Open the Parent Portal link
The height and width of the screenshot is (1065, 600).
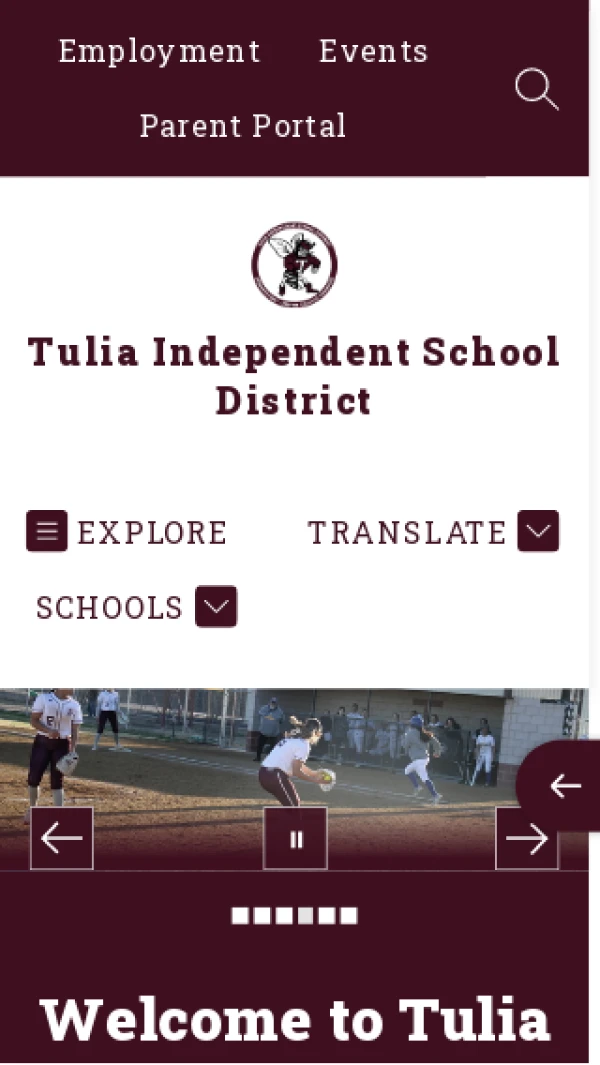coord(243,126)
